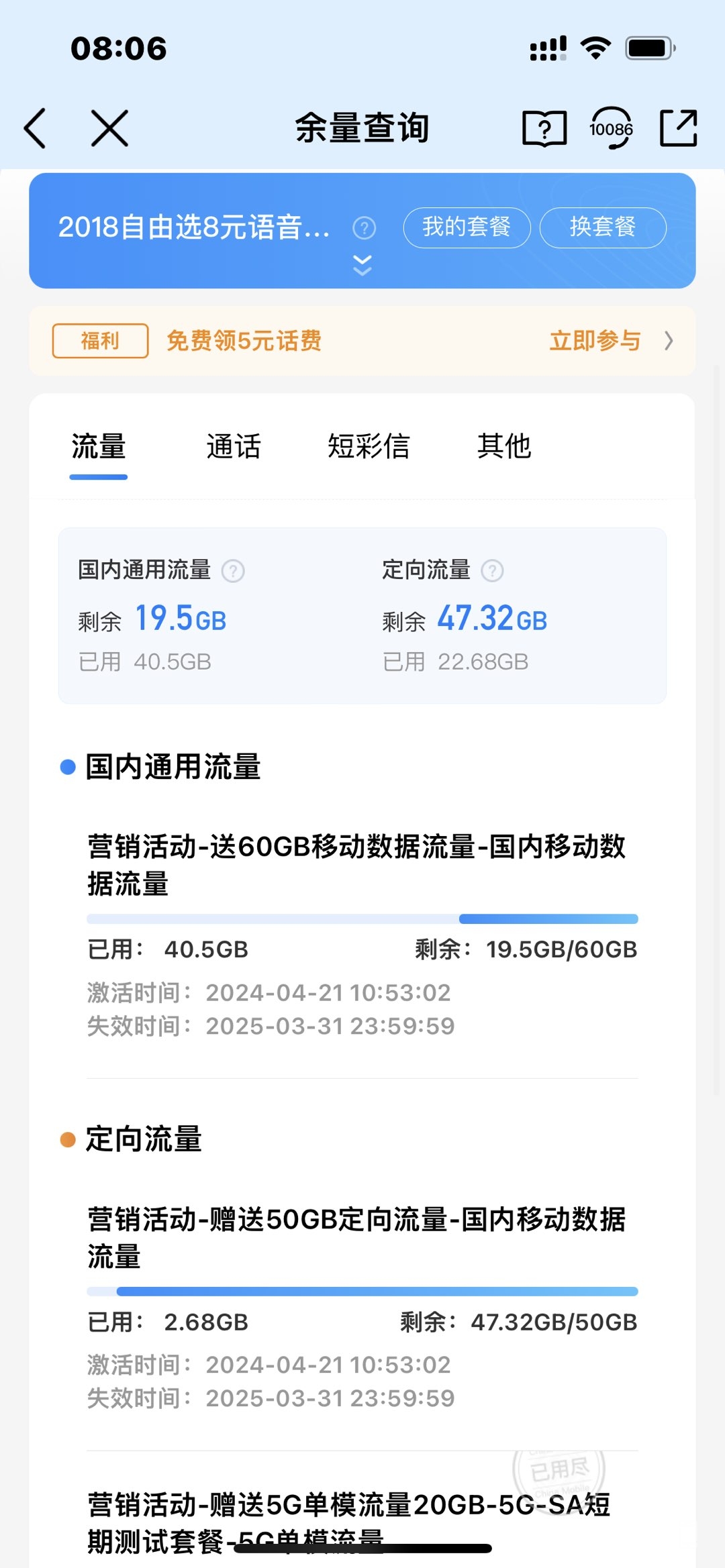This screenshot has height=1568, width=725.
Task: Switch to the 短彩信 tab
Action: point(369,447)
